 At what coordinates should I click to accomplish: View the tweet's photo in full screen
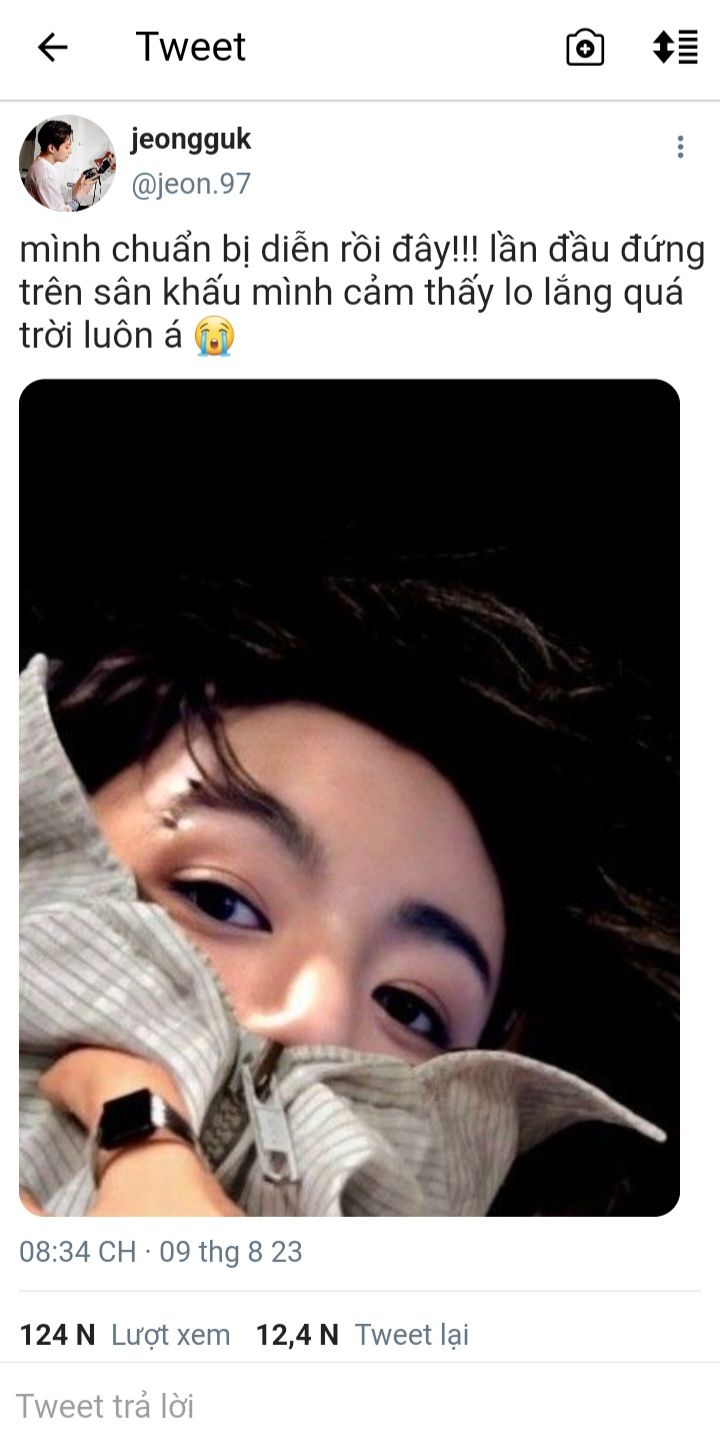coord(349,797)
